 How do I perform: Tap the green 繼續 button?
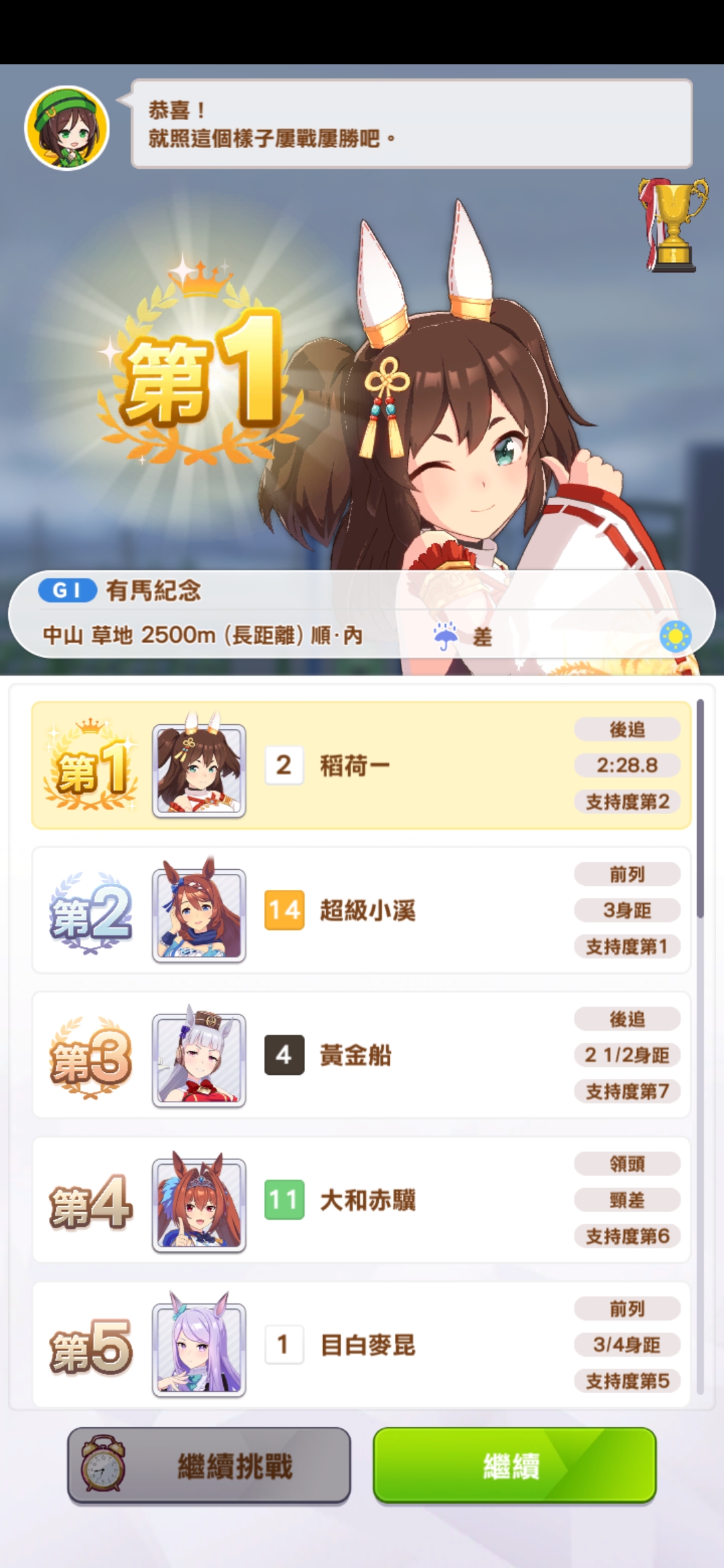coord(514,1465)
